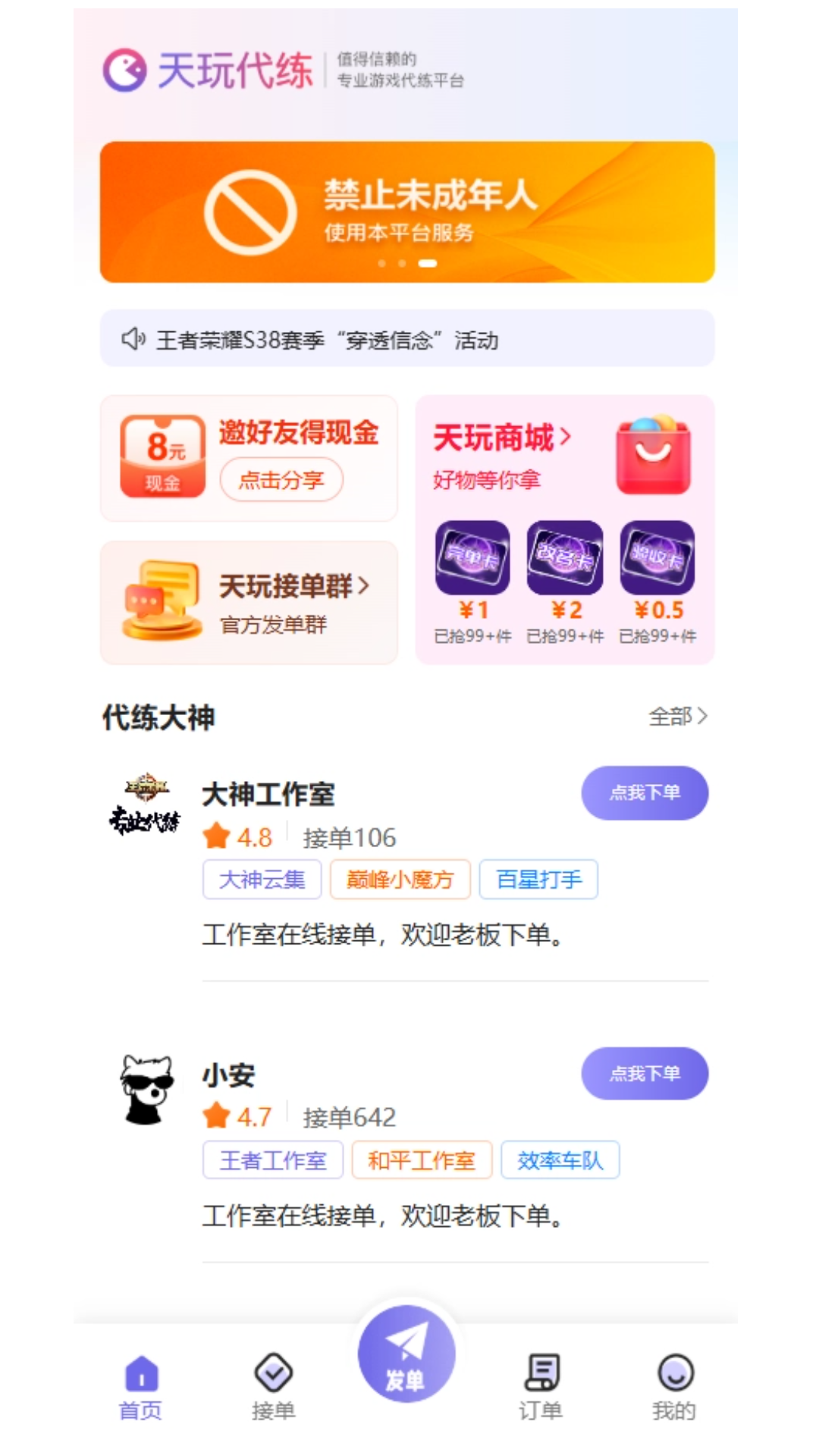819x1456 pixels.
Task: Open the 我的 profile section
Action: coord(675,1380)
